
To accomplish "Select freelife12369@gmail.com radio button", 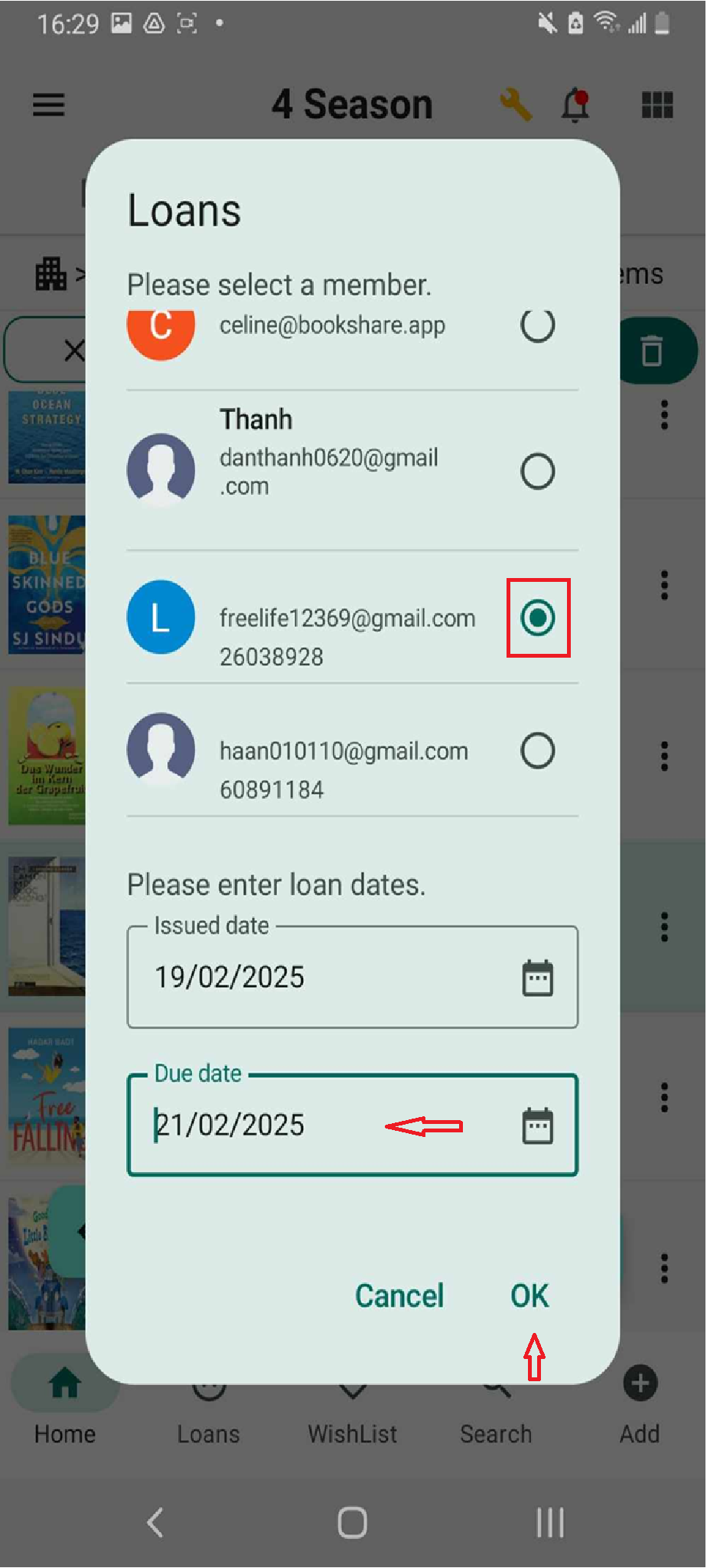I will coord(538,617).
